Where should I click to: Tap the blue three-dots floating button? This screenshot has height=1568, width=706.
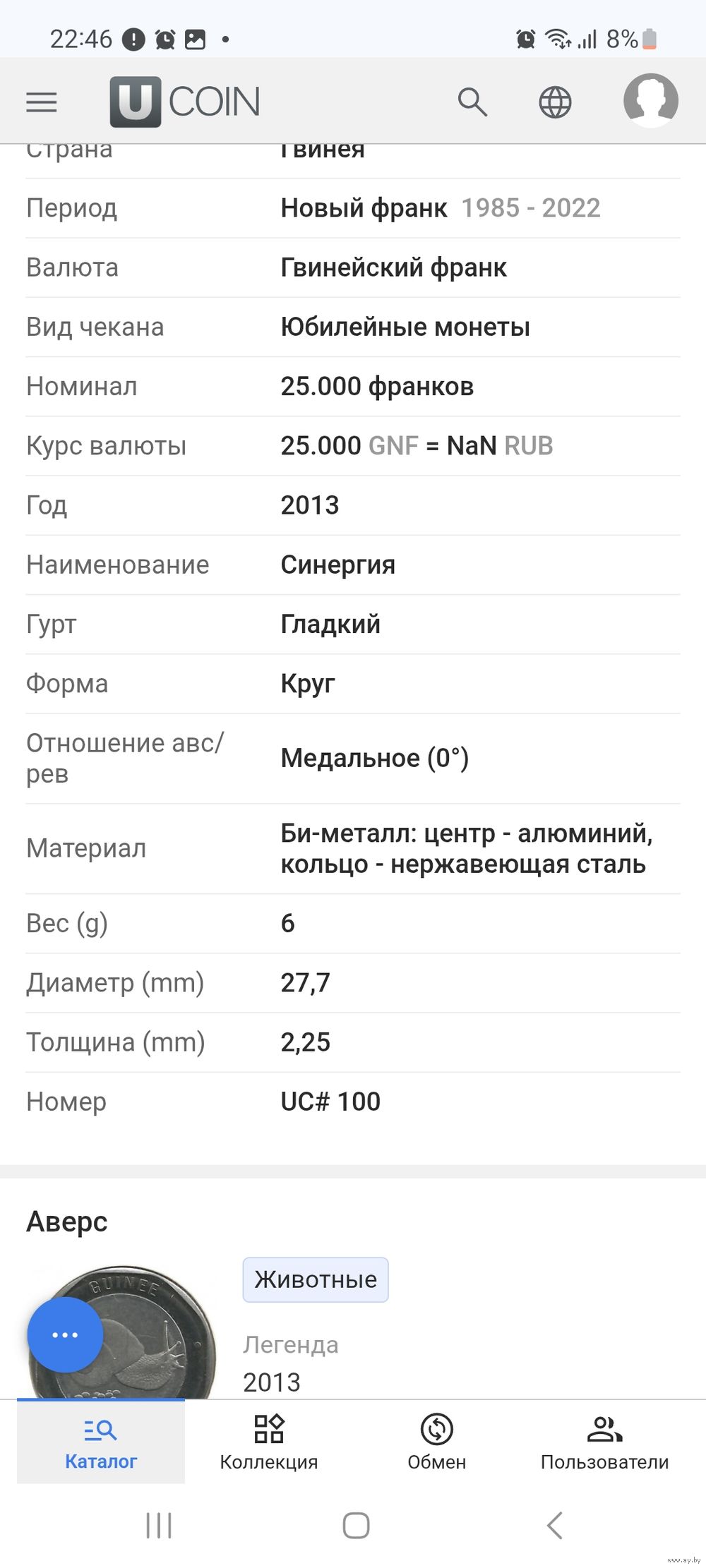point(65,1334)
